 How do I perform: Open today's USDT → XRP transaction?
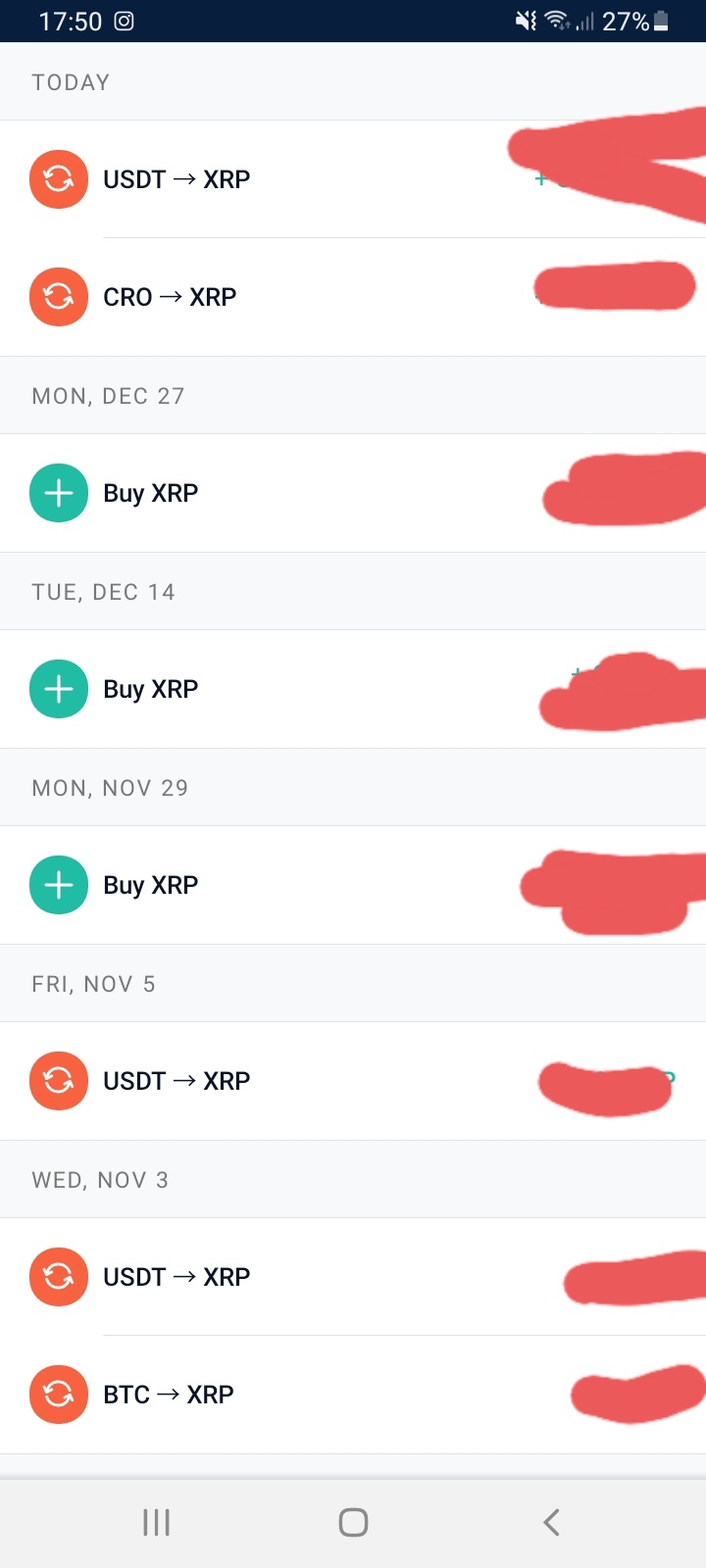pos(353,179)
